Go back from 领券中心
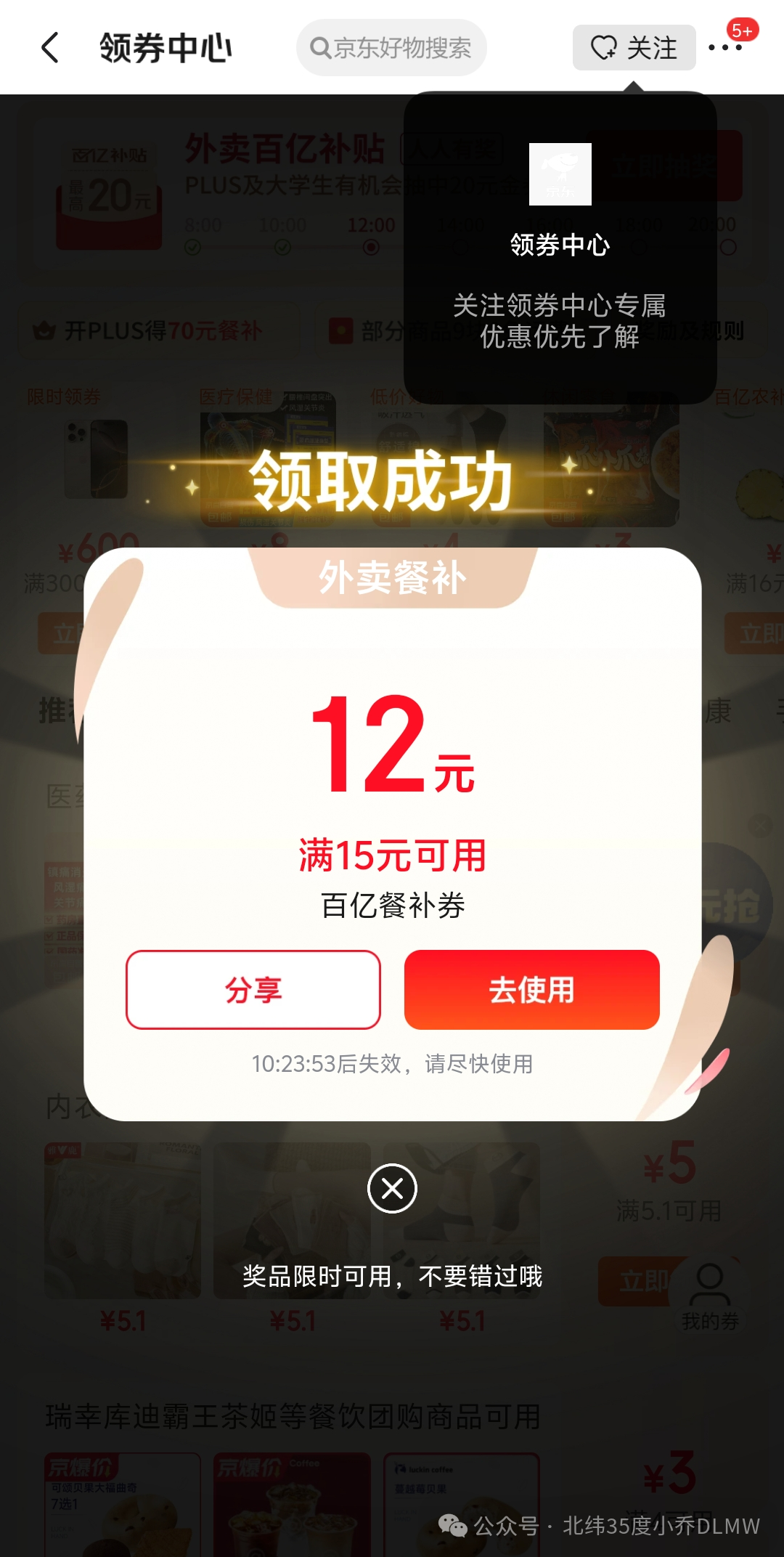This screenshot has width=784, height=1557. [49, 48]
